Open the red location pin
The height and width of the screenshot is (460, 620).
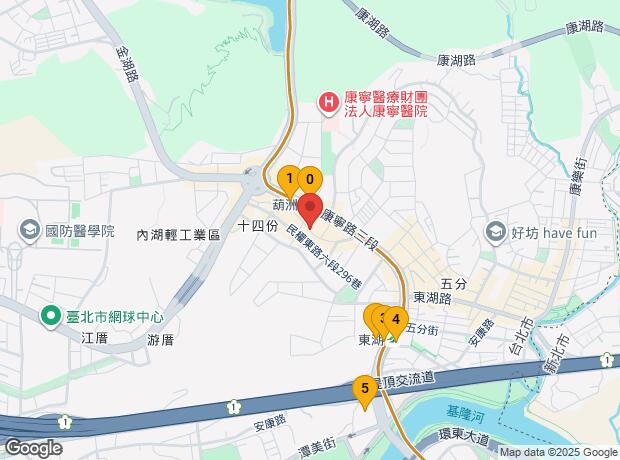point(310,211)
